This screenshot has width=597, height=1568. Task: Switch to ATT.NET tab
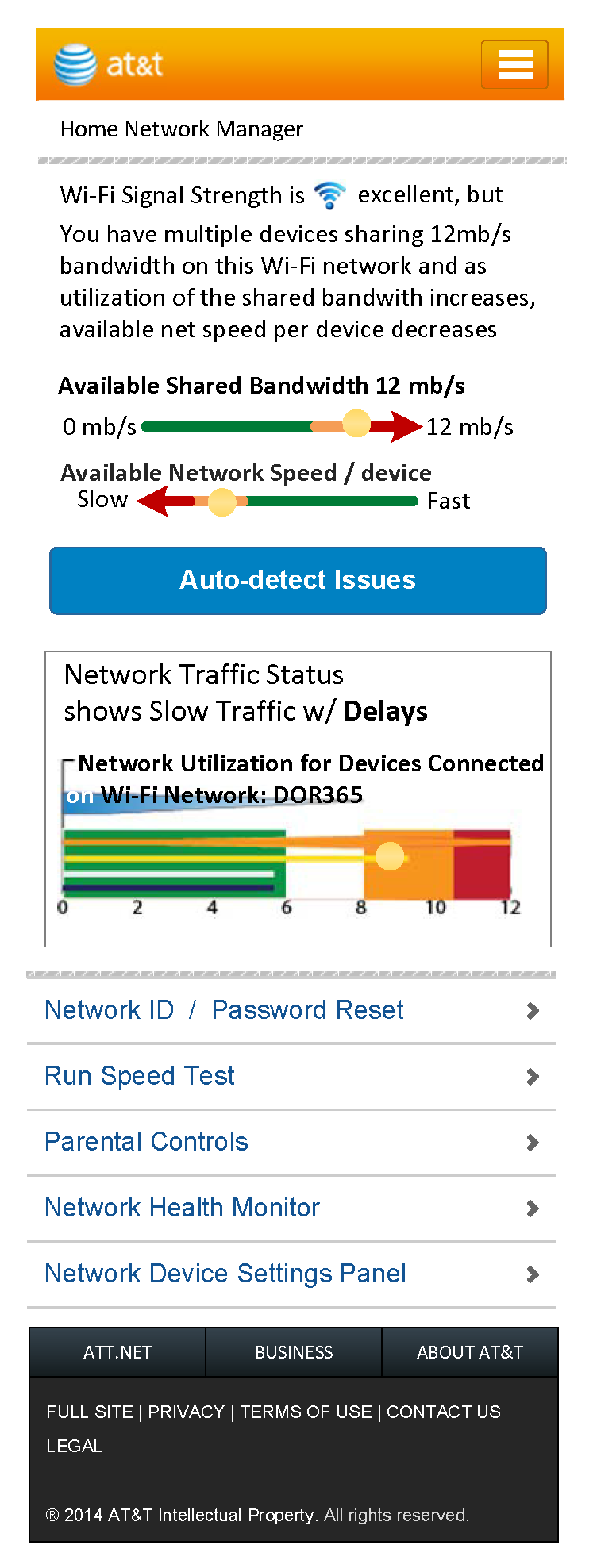[117, 1352]
